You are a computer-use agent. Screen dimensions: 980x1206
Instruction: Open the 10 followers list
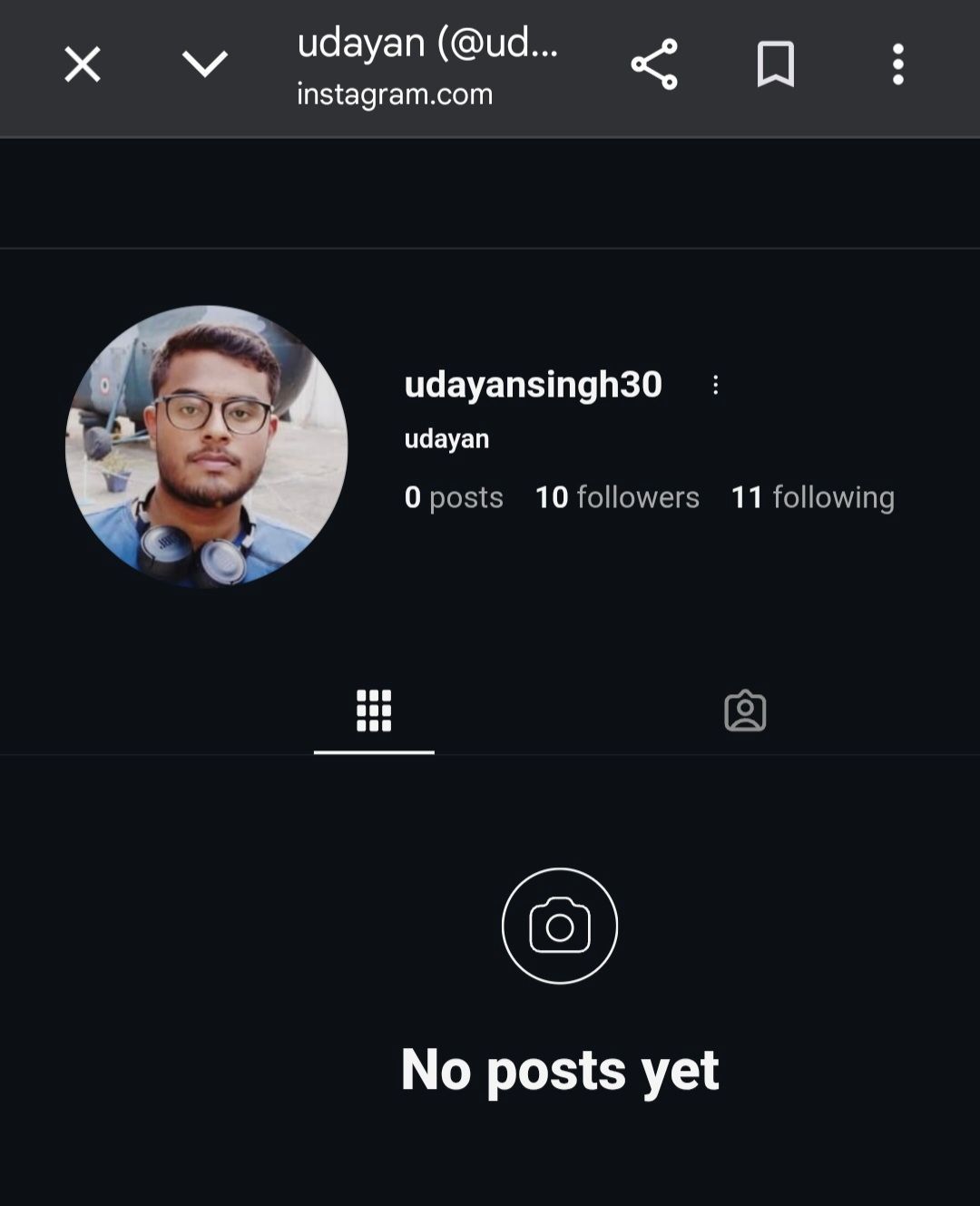click(x=617, y=497)
